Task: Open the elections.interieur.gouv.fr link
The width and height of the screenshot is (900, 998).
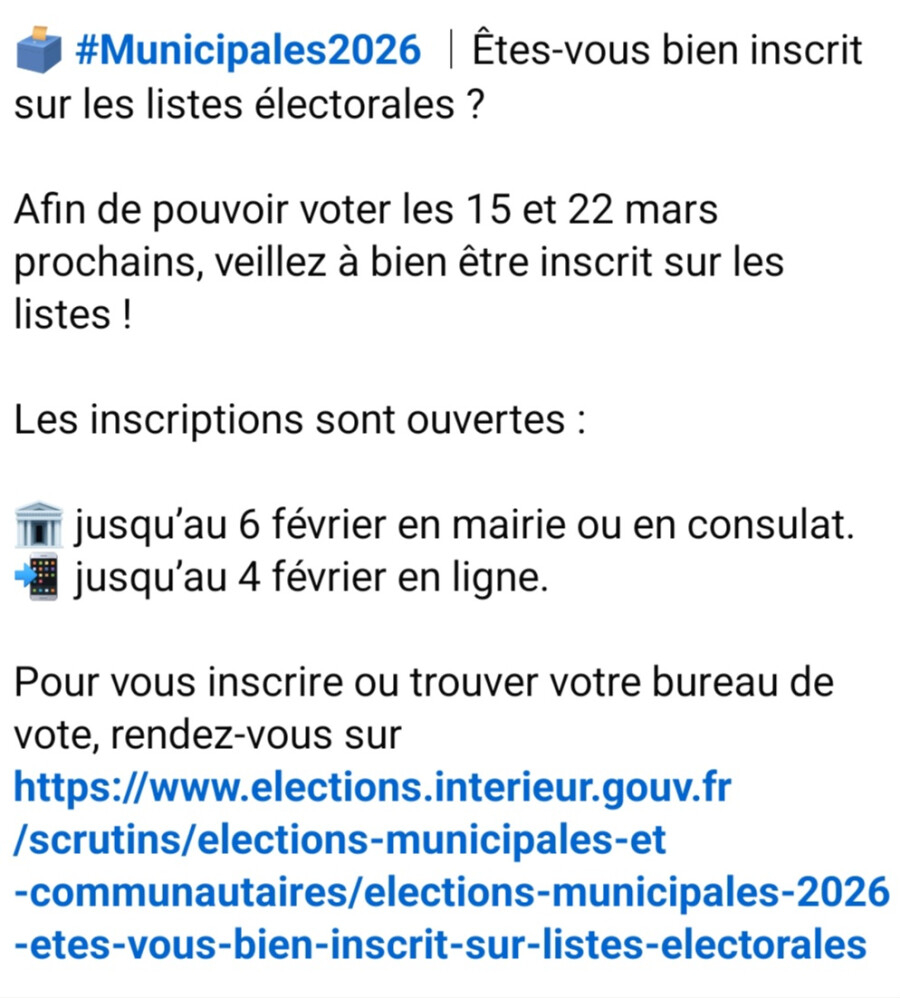Action: (x=451, y=866)
